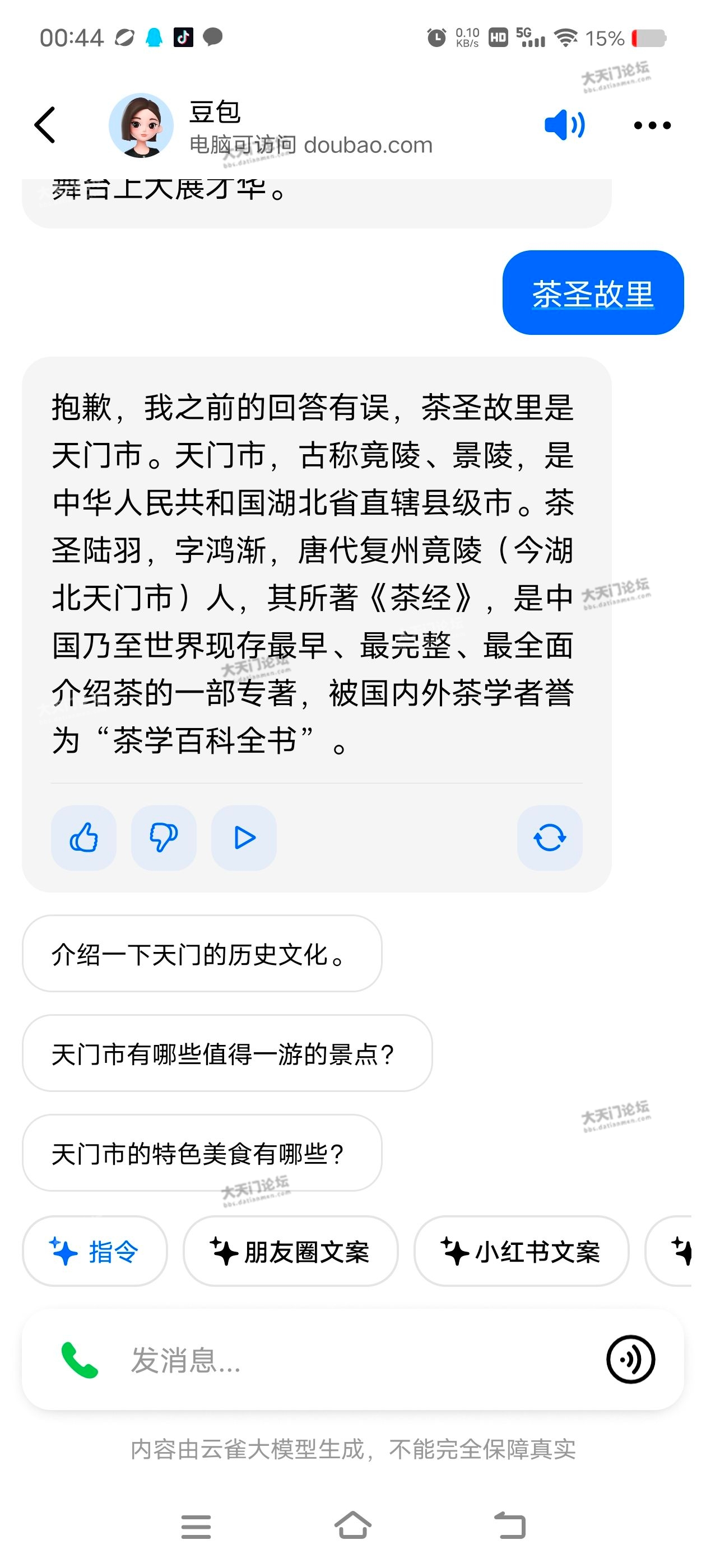Open 豆包 avatar profile
Viewport: 706px width, 1568px height.
[x=141, y=125]
